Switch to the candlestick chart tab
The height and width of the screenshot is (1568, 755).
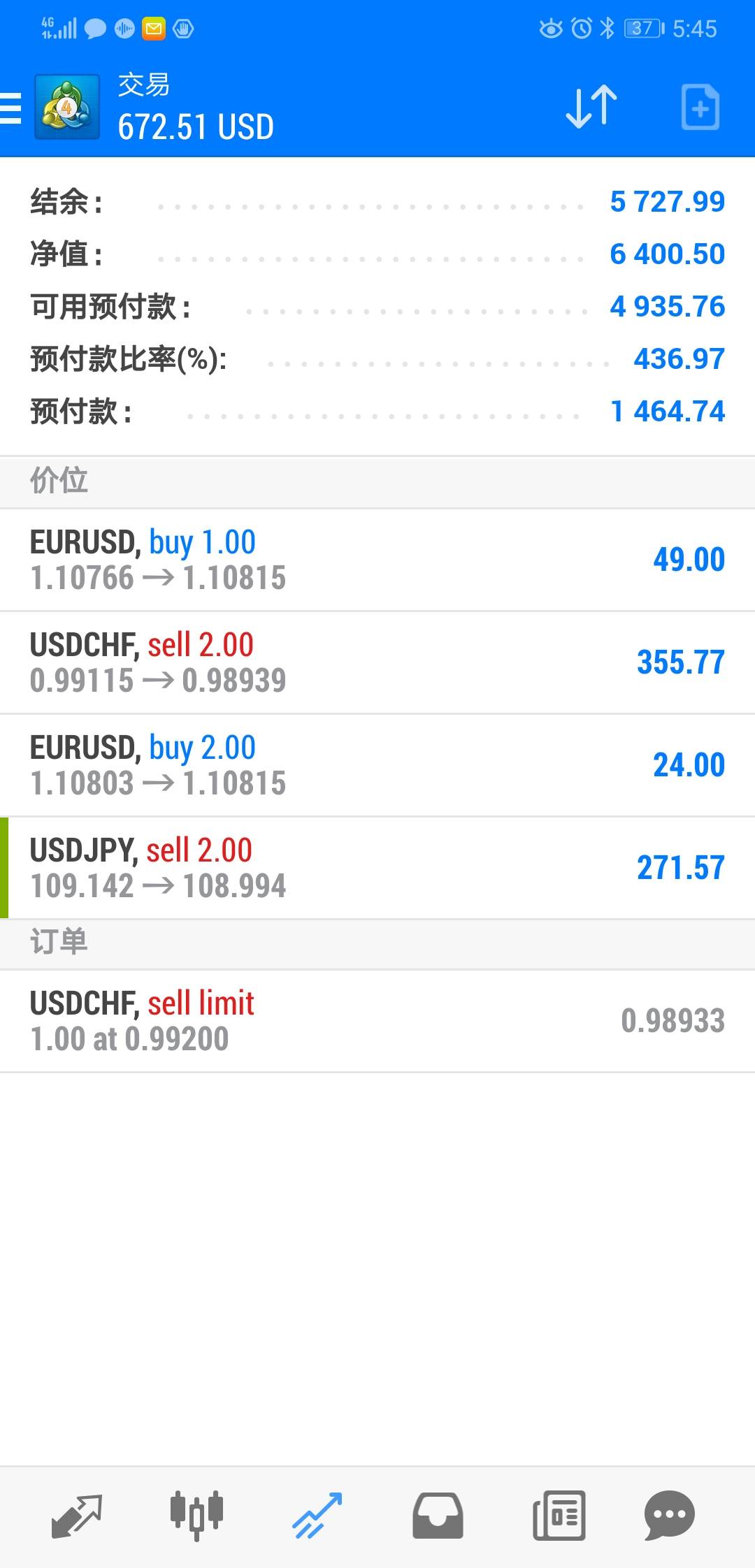[x=196, y=1516]
